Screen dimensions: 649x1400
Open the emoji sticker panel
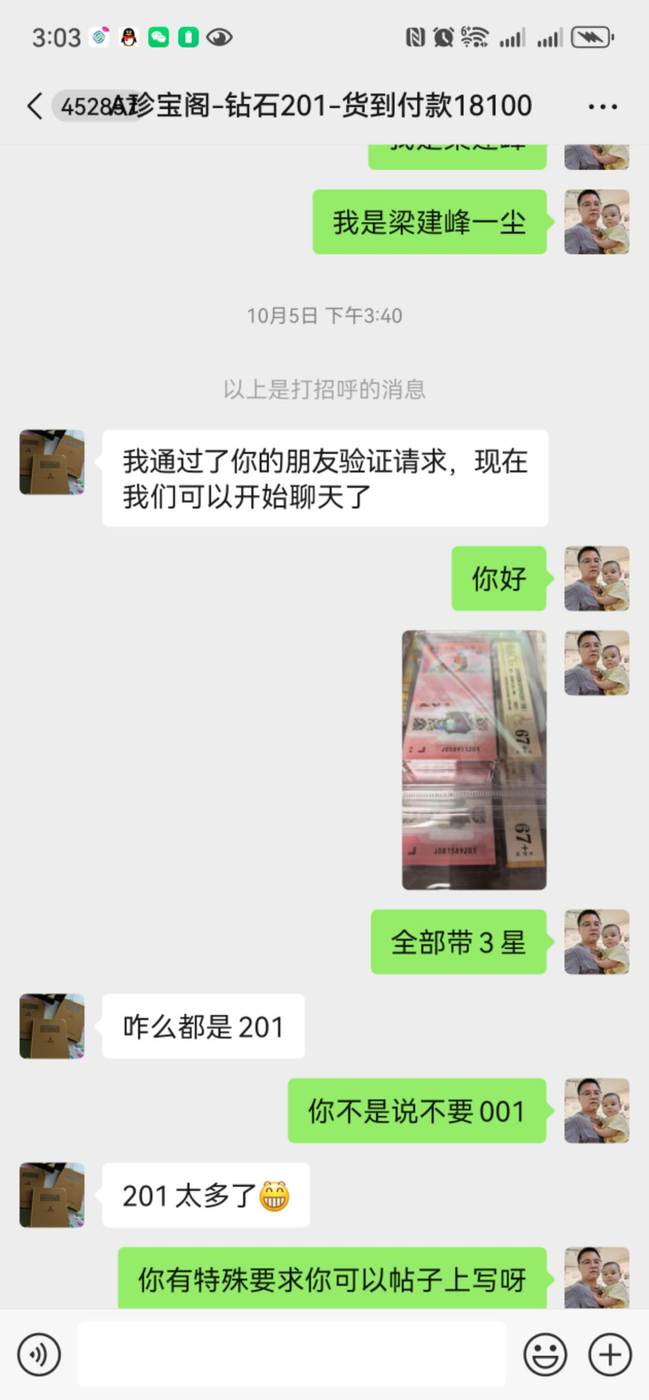(545, 1355)
